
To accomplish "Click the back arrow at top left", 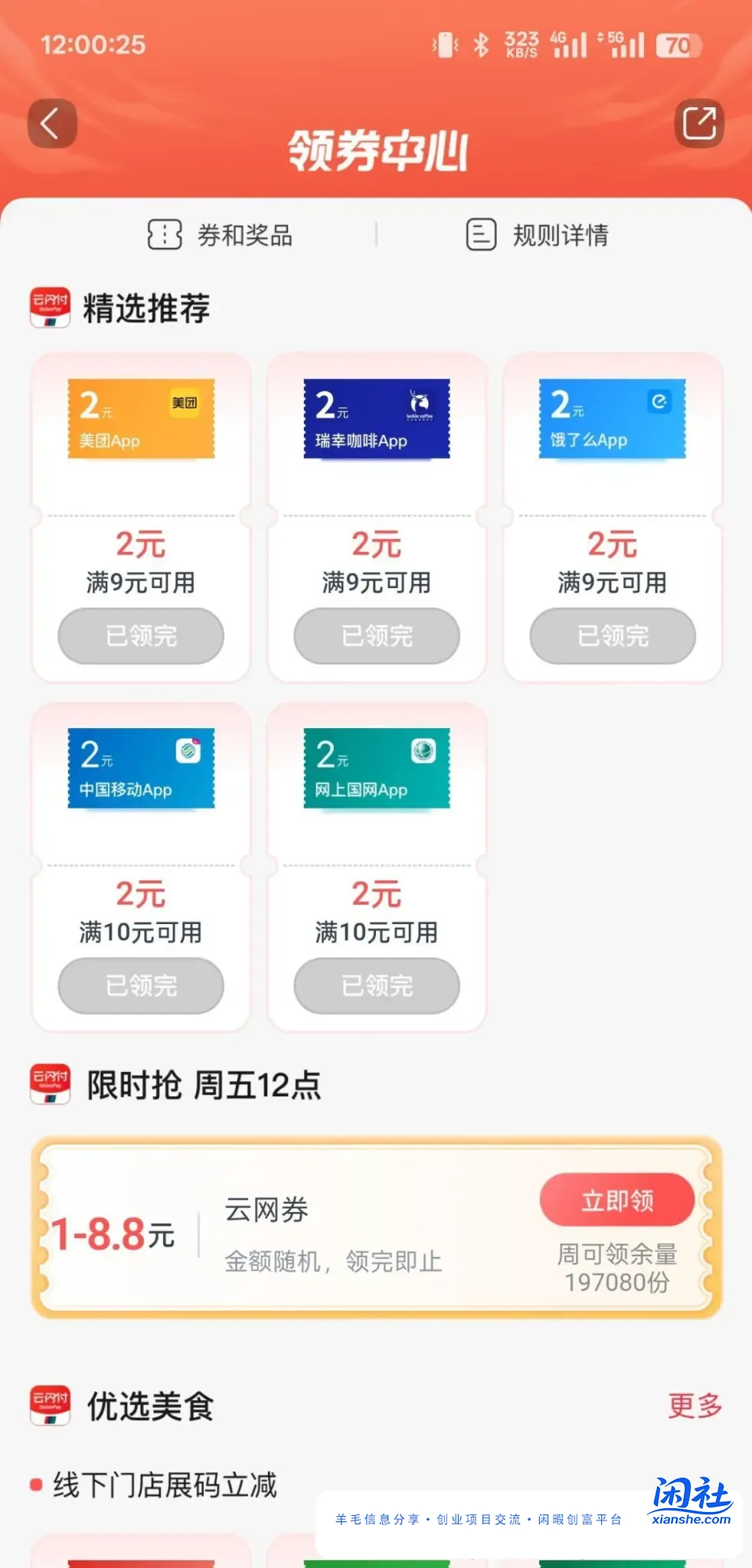I will (x=51, y=124).
